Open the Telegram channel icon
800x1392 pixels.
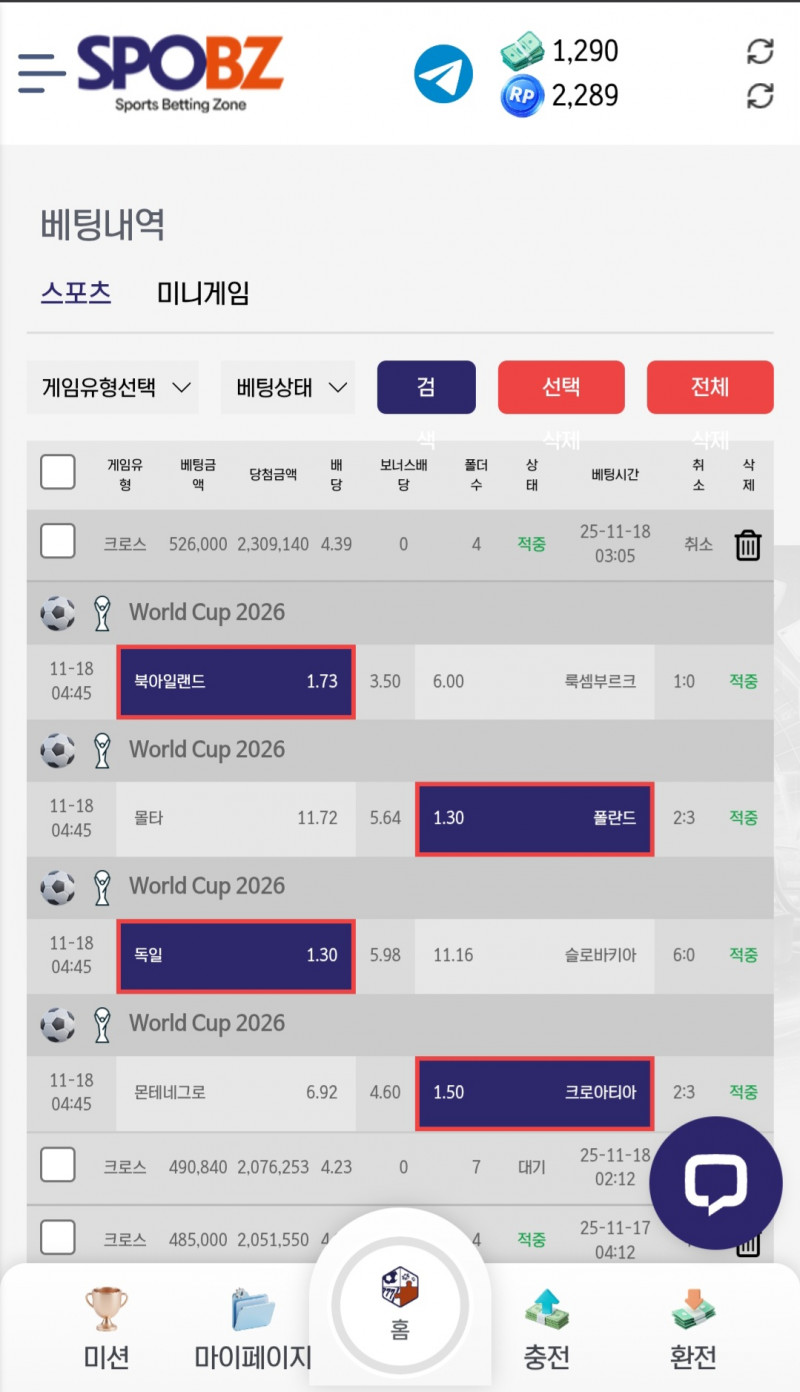pos(443,74)
